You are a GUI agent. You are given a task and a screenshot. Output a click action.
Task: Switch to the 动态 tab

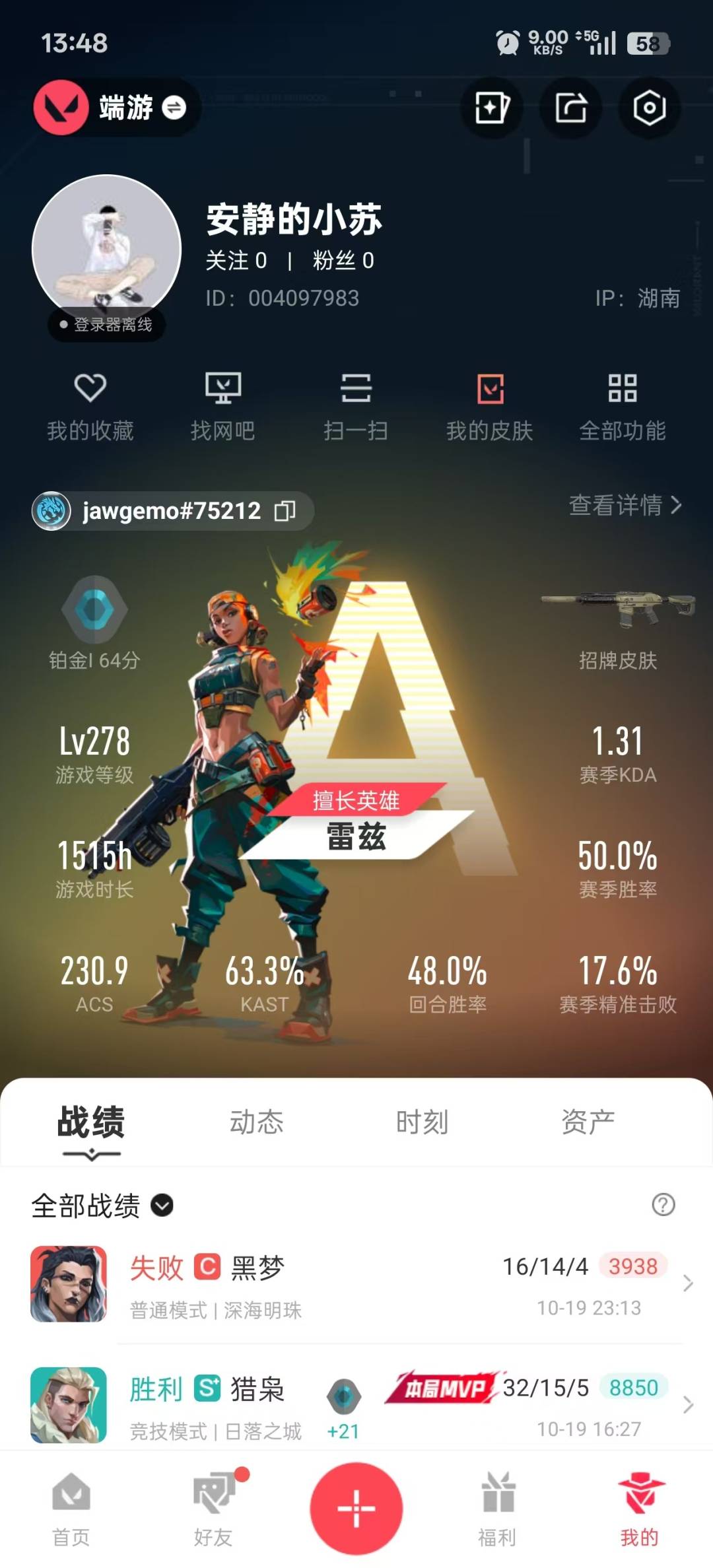(x=256, y=1122)
